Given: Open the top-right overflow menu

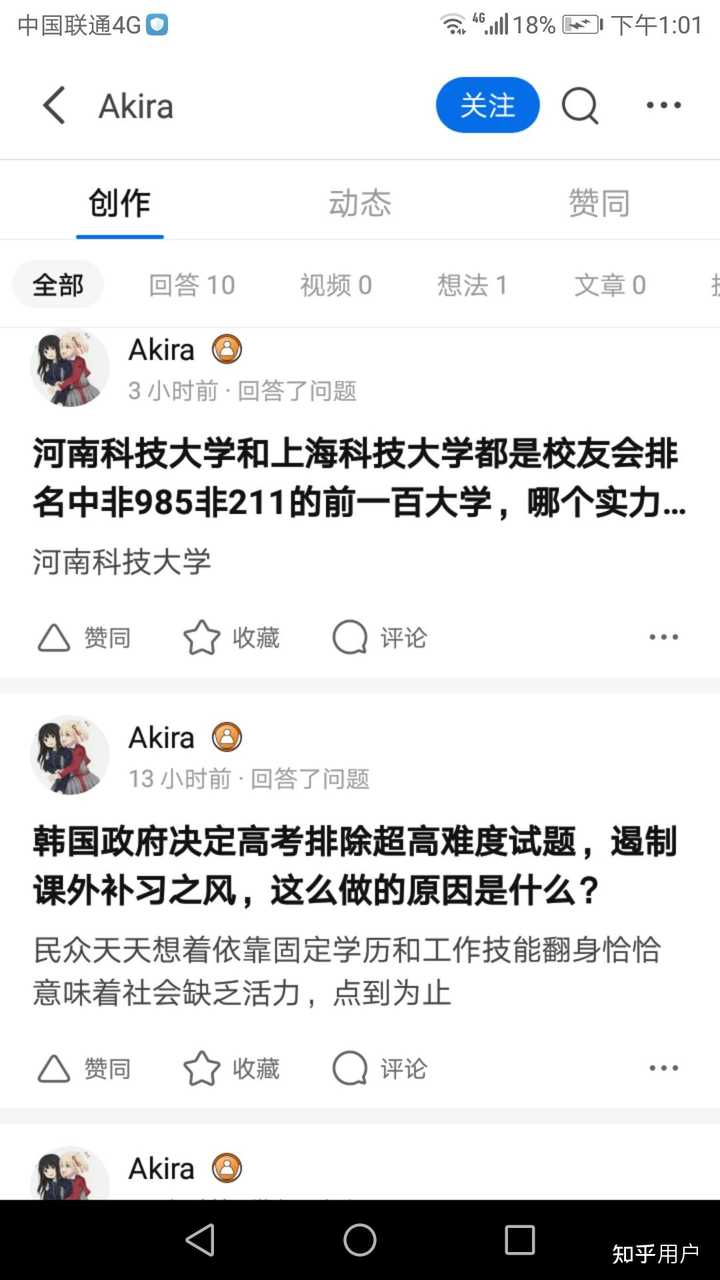Looking at the screenshot, I should (664, 105).
